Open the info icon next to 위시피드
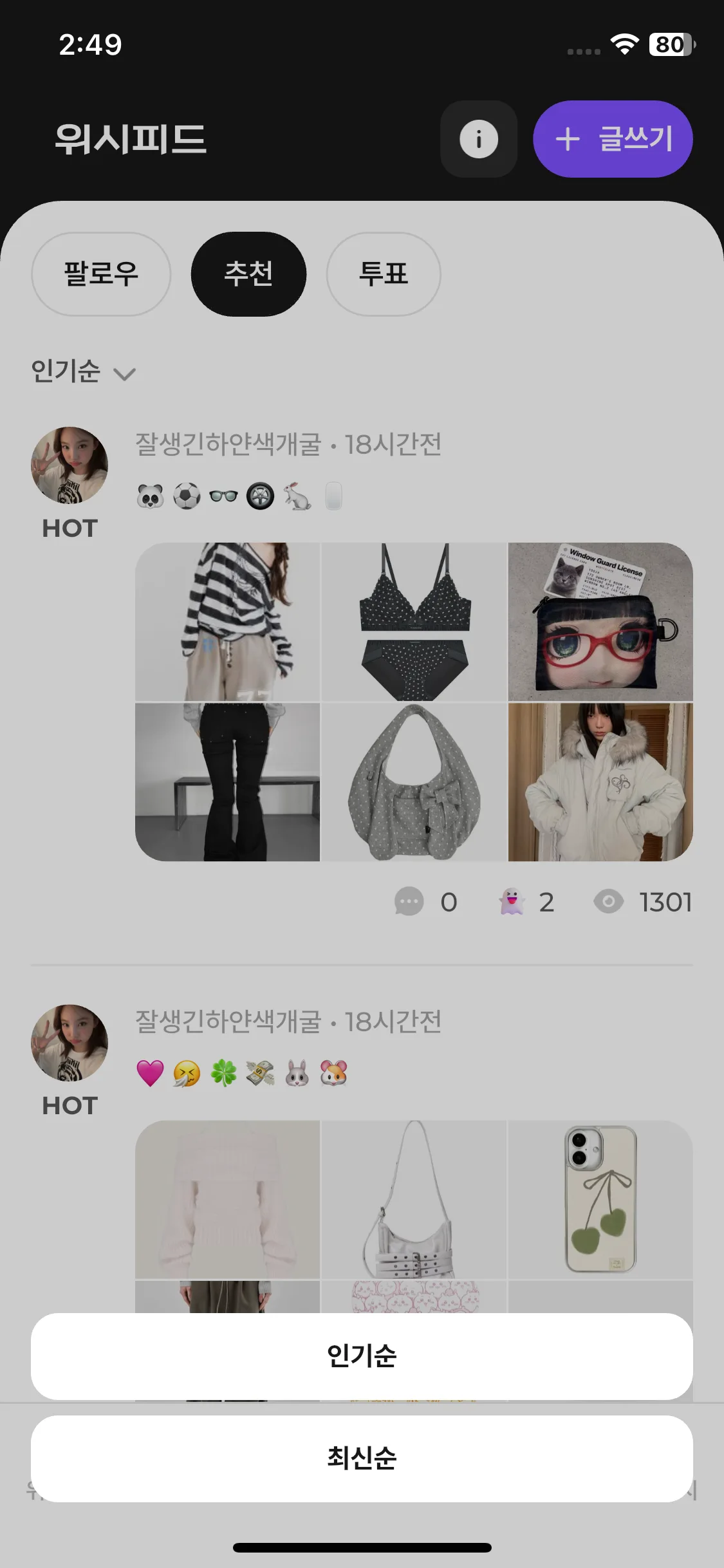Viewport: 724px width, 1568px height. click(x=478, y=140)
